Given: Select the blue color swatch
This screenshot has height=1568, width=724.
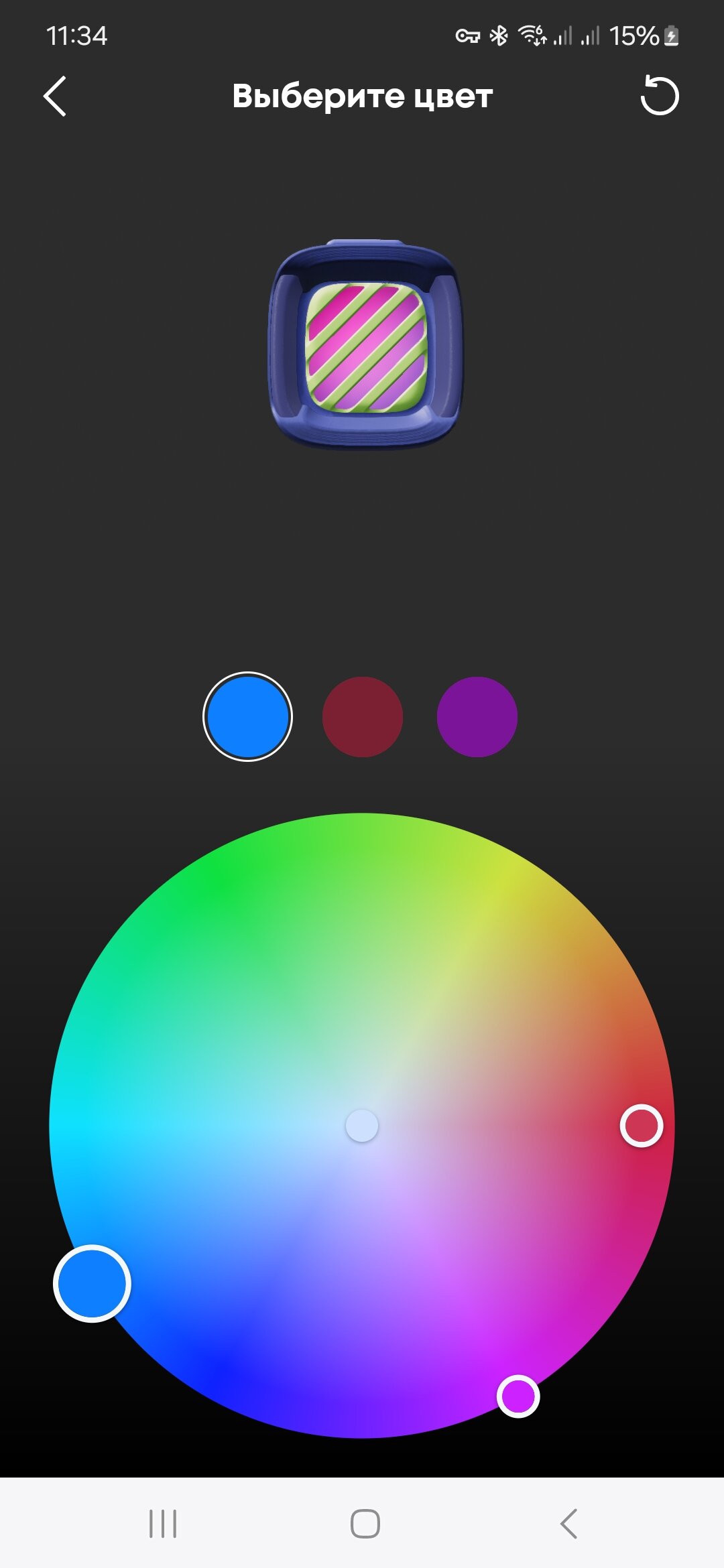Looking at the screenshot, I should 247,716.
